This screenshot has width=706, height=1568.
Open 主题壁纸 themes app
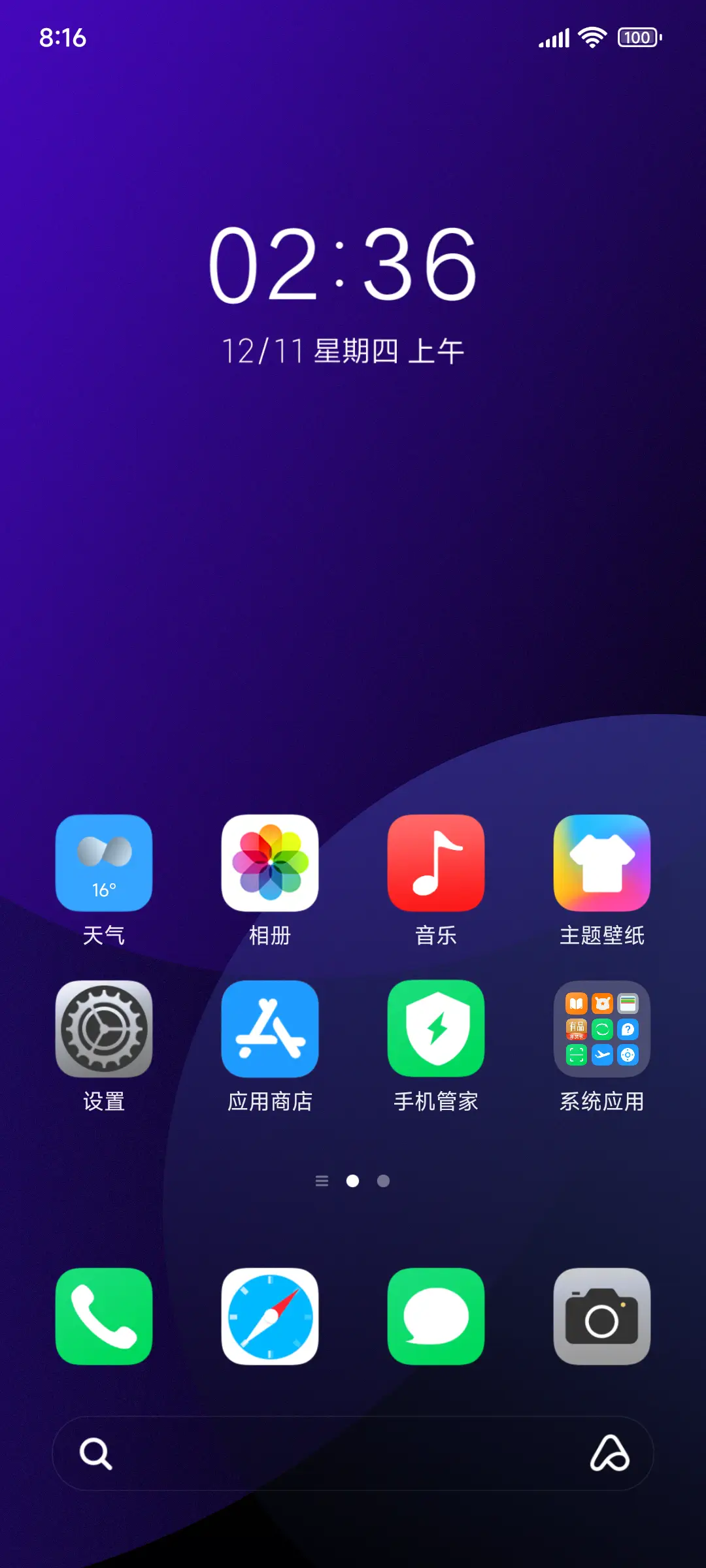click(602, 863)
